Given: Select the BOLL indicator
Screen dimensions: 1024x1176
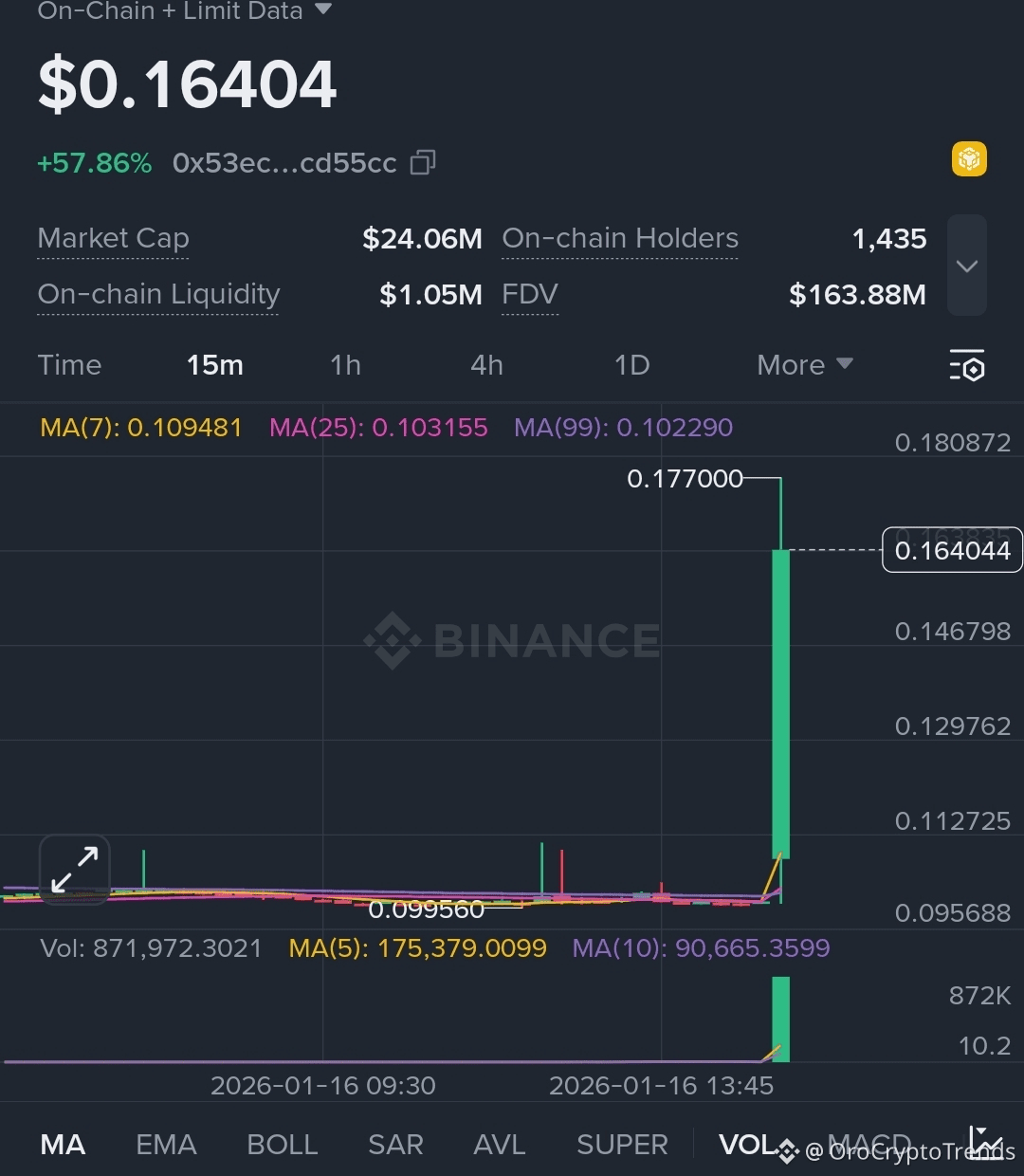Looking at the screenshot, I should (x=282, y=1145).
